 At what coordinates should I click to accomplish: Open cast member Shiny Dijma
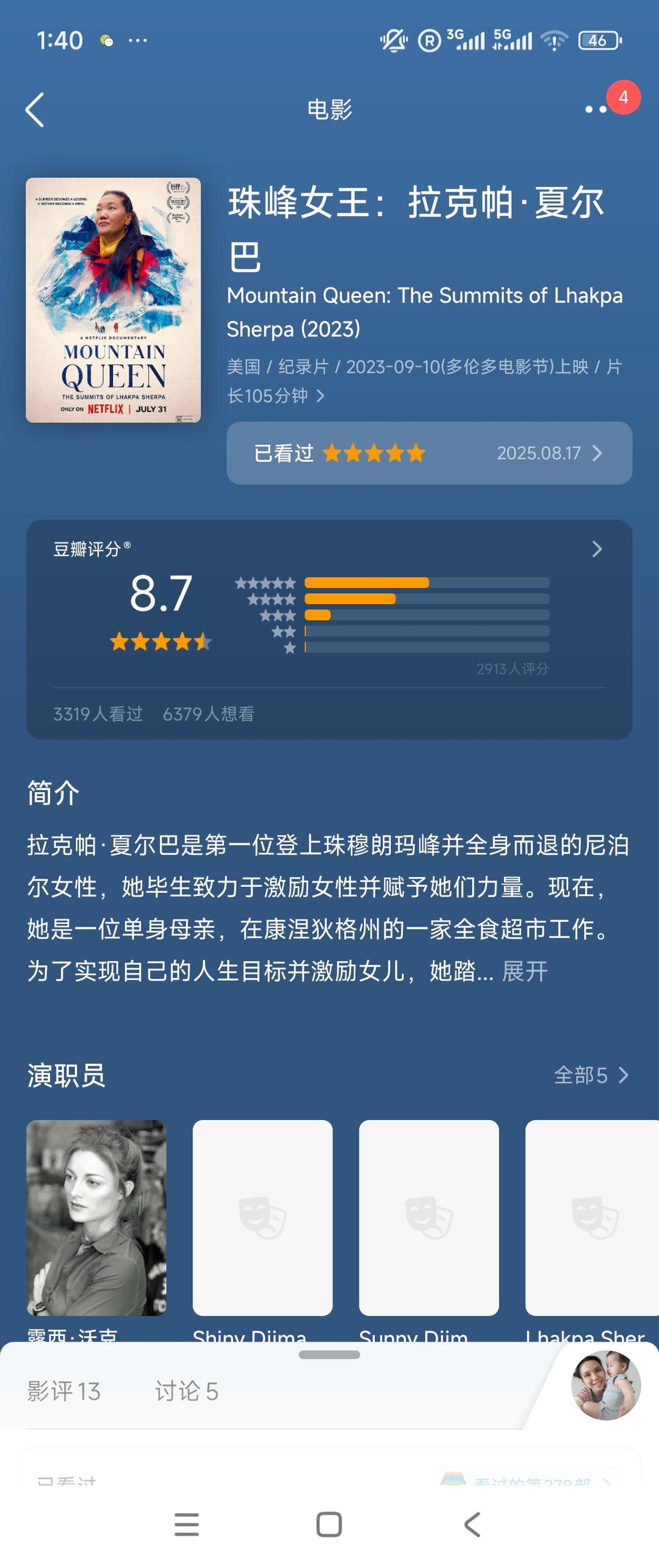pyautogui.click(x=262, y=1217)
